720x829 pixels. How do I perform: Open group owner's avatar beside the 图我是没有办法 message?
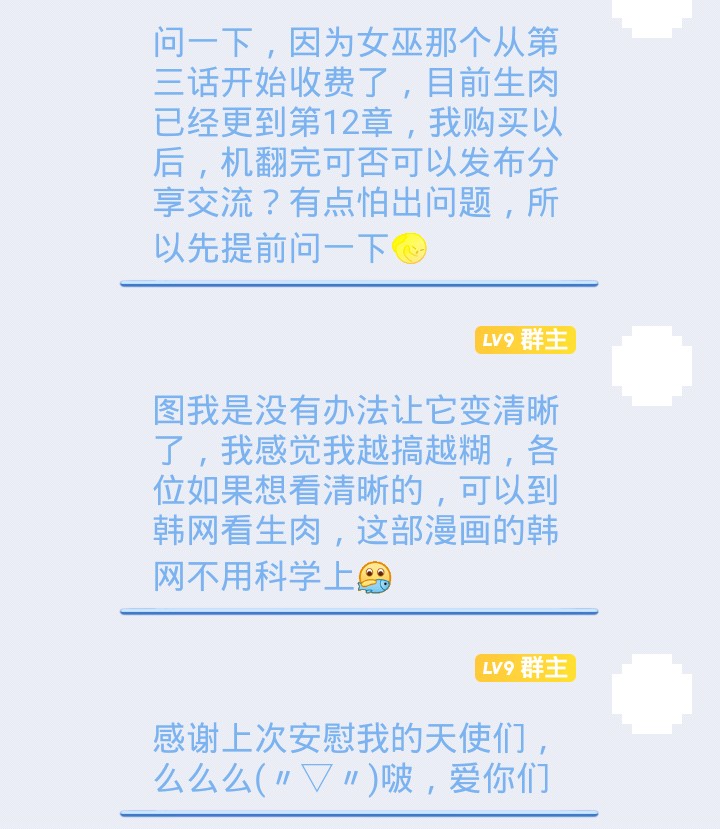click(x=651, y=365)
